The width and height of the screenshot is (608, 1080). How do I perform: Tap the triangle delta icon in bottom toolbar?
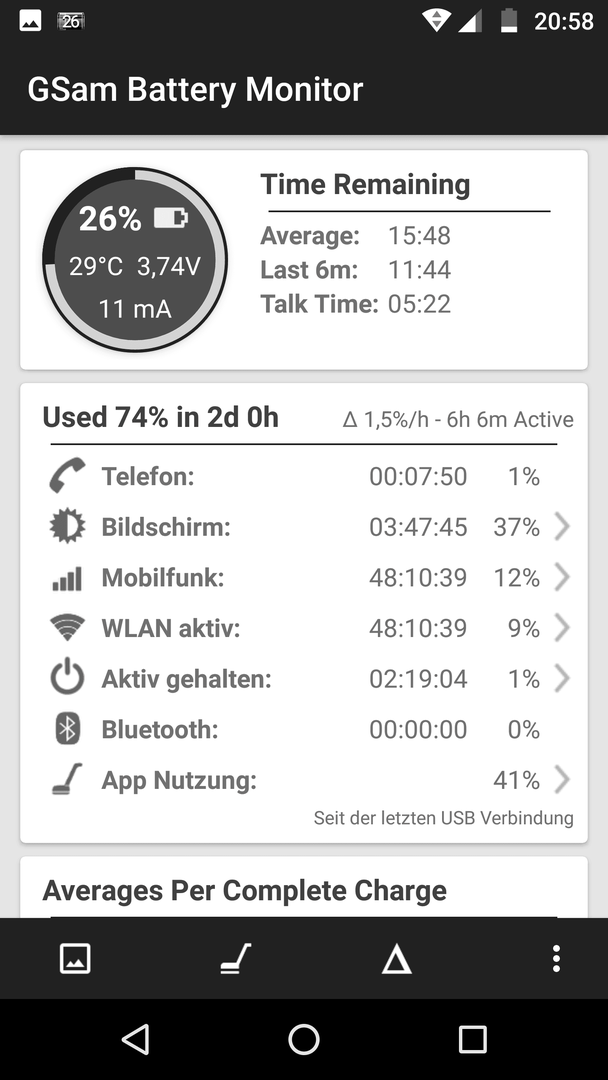coord(397,958)
